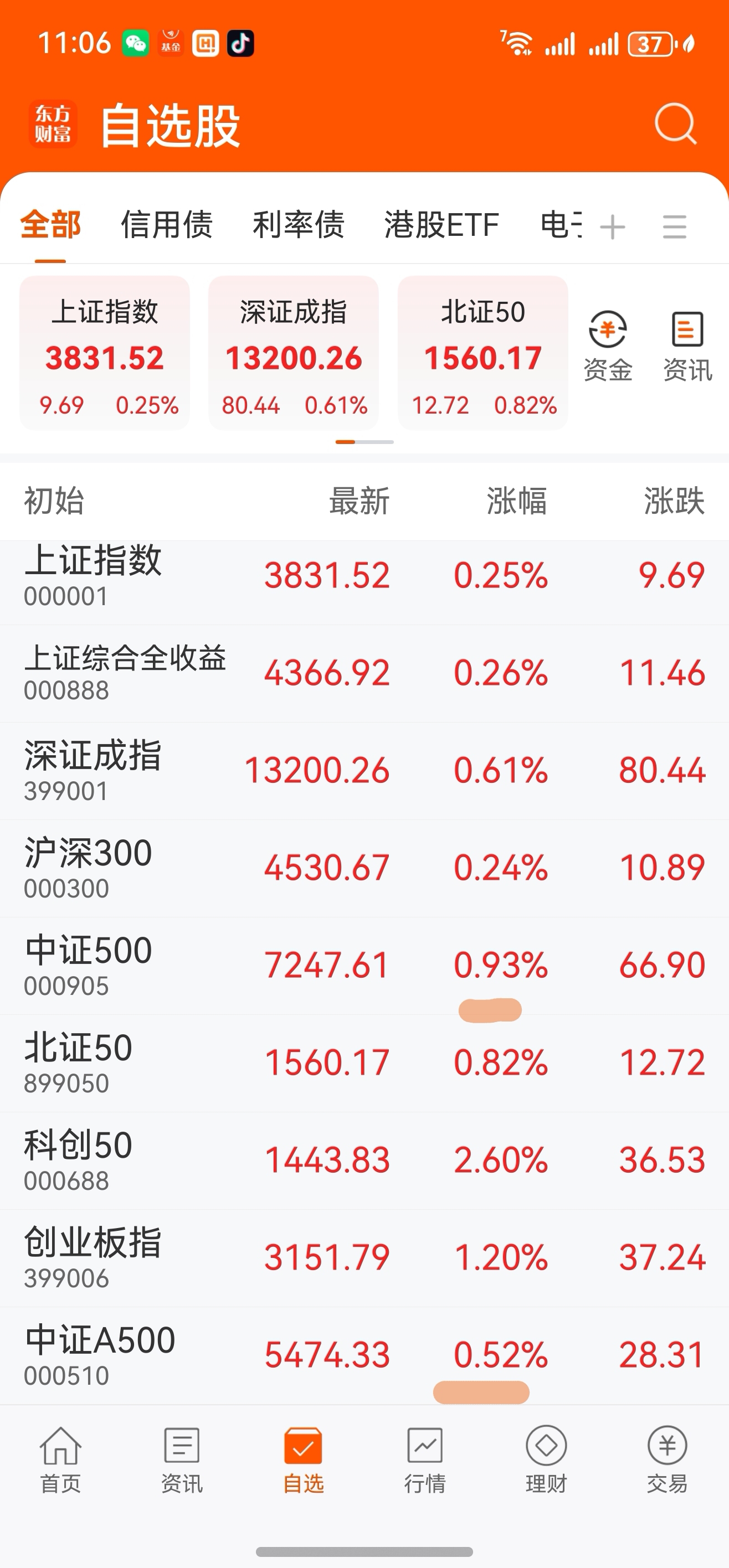This screenshot has width=729, height=1568.
Task: Open the search icon in the header
Action: pyautogui.click(x=675, y=125)
